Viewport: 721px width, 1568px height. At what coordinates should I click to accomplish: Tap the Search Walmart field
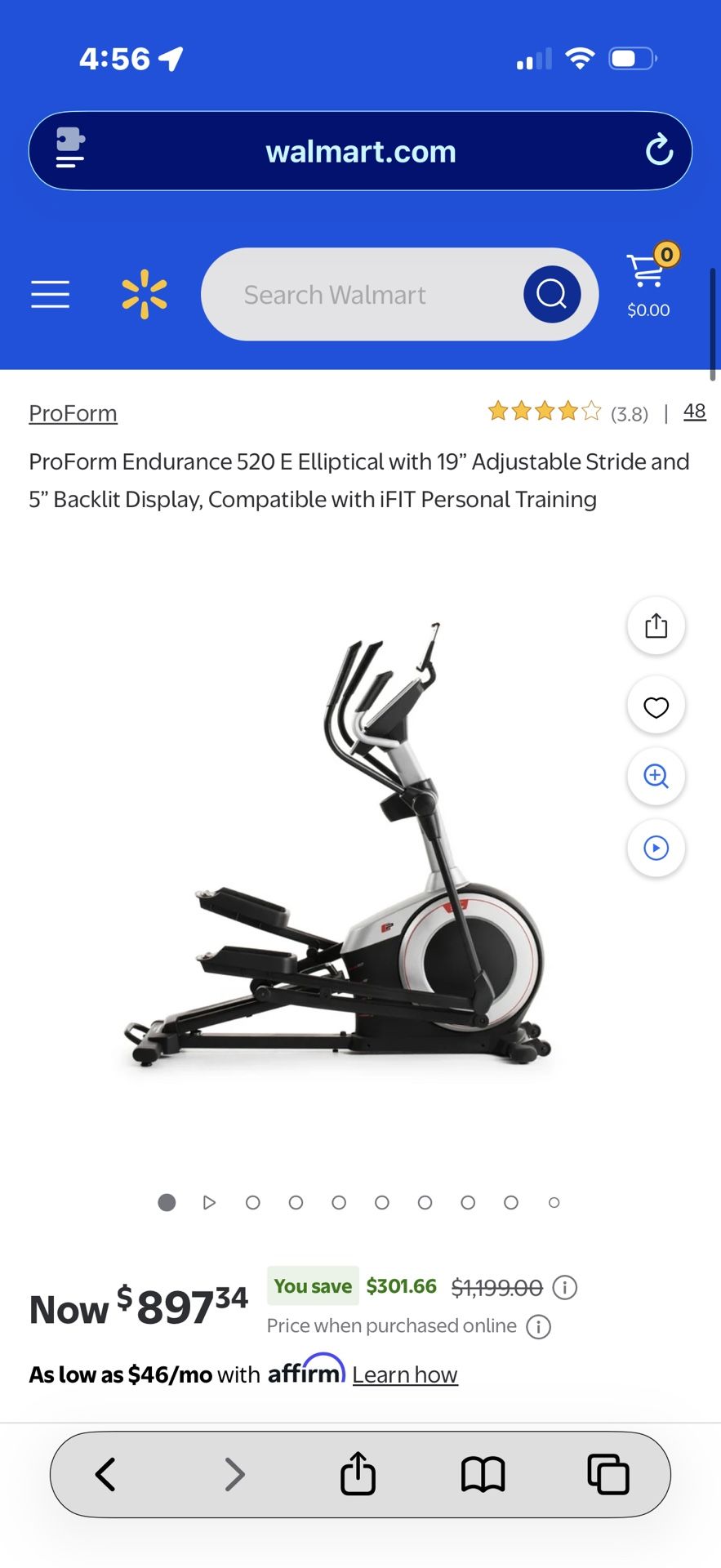coord(359,295)
